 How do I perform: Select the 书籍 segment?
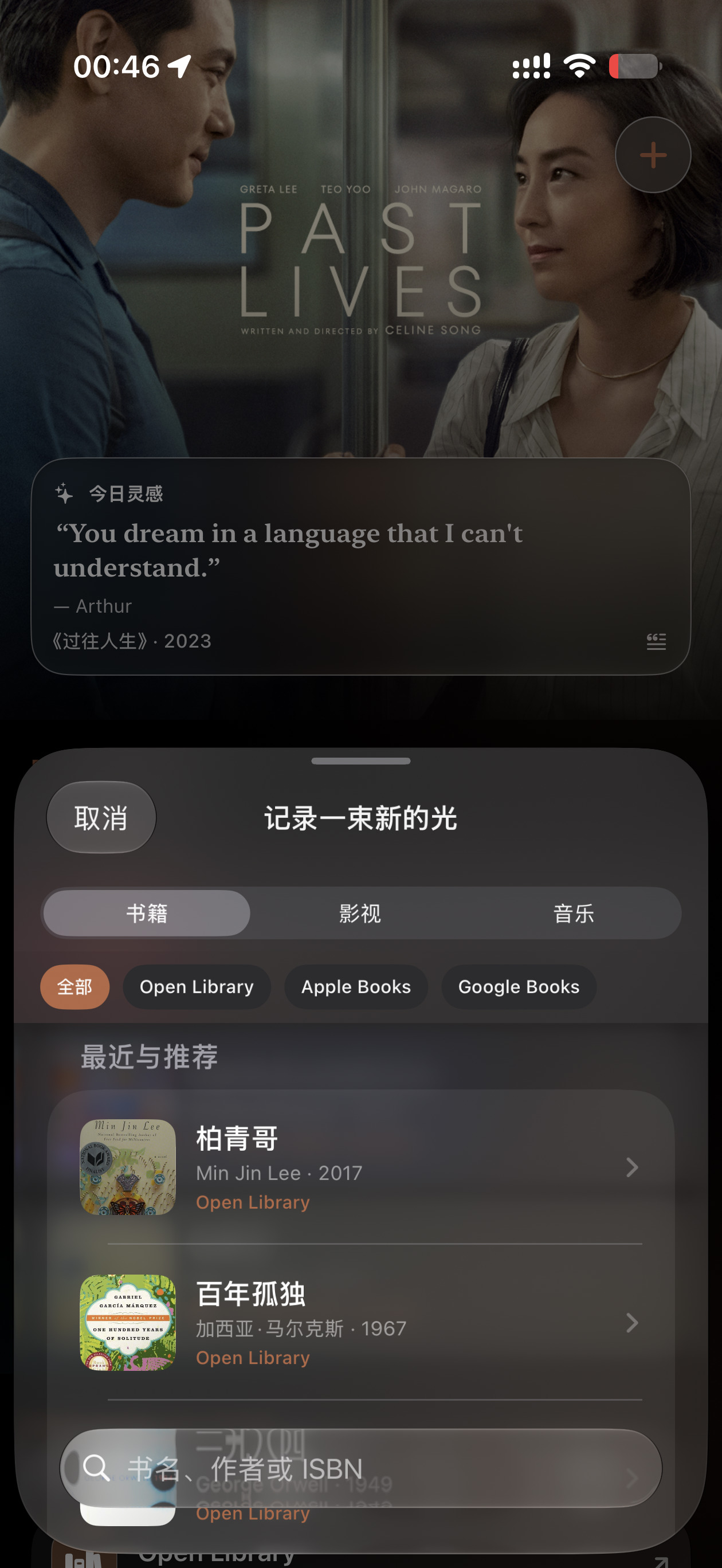(x=147, y=913)
